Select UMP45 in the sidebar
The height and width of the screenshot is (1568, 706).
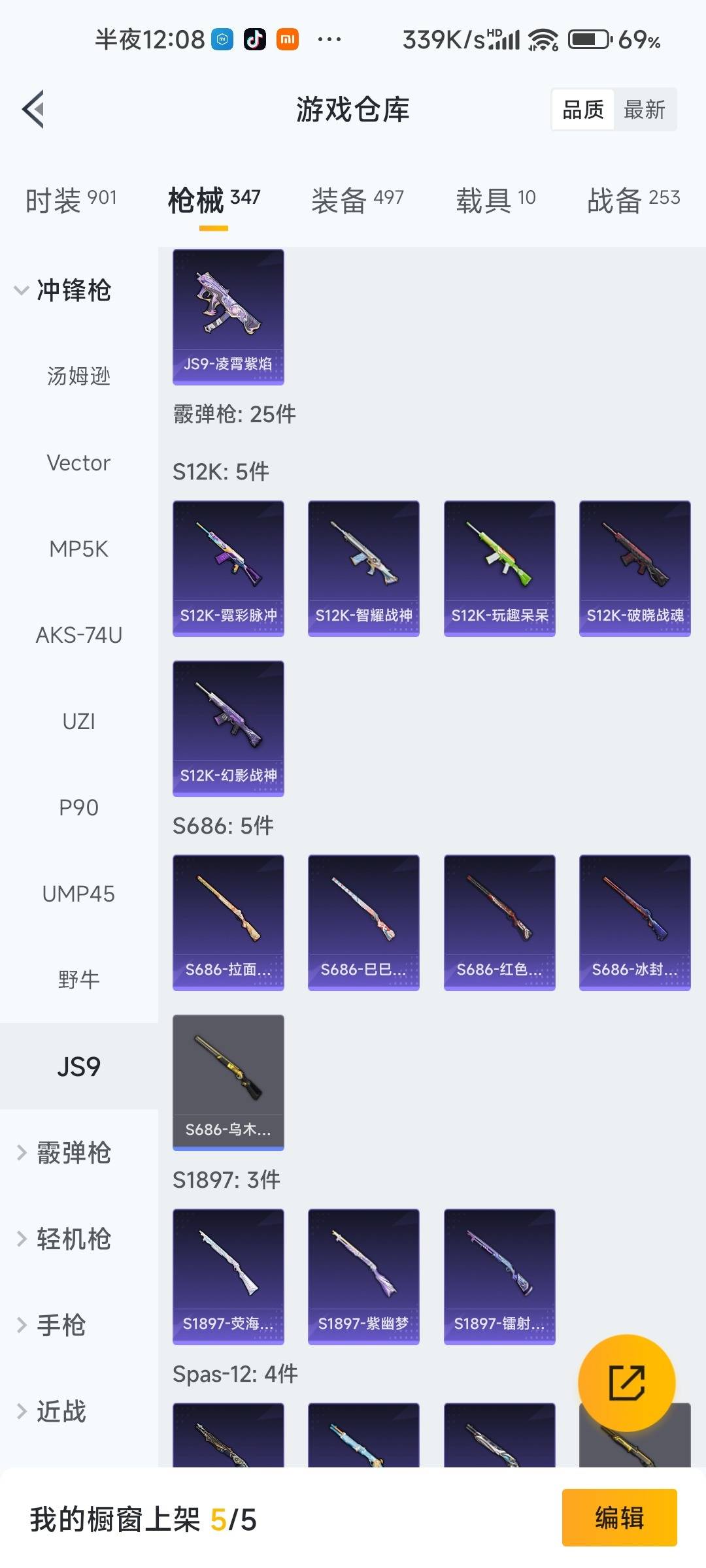click(x=78, y=894)
